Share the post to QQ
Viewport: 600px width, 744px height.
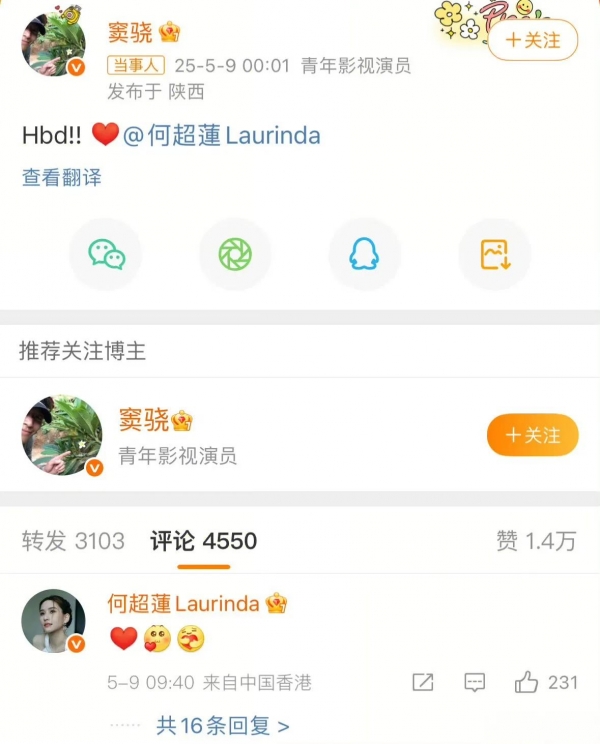tap(364, 254)
